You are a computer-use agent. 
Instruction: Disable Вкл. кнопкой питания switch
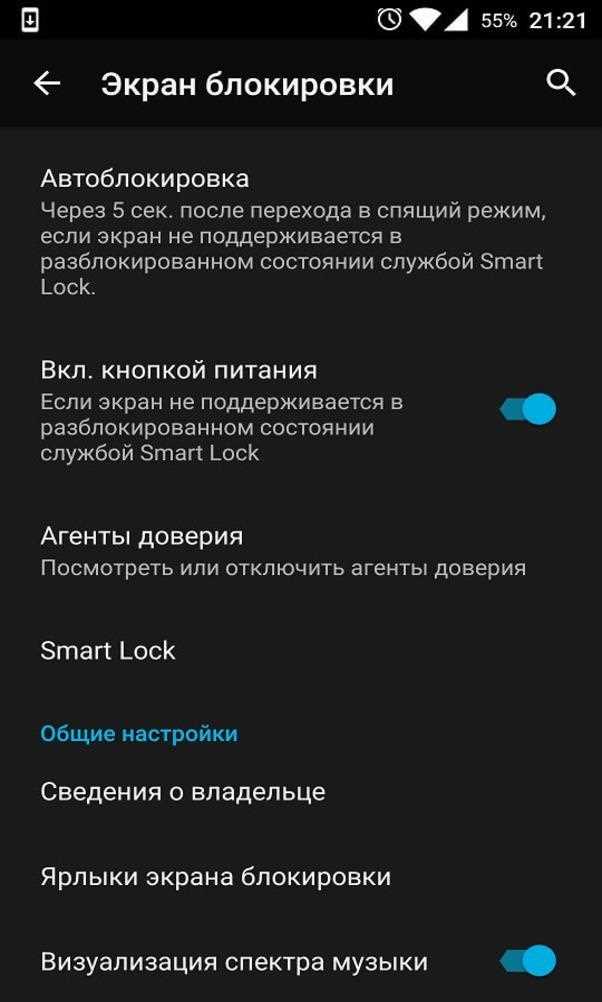tap(529, 409)
